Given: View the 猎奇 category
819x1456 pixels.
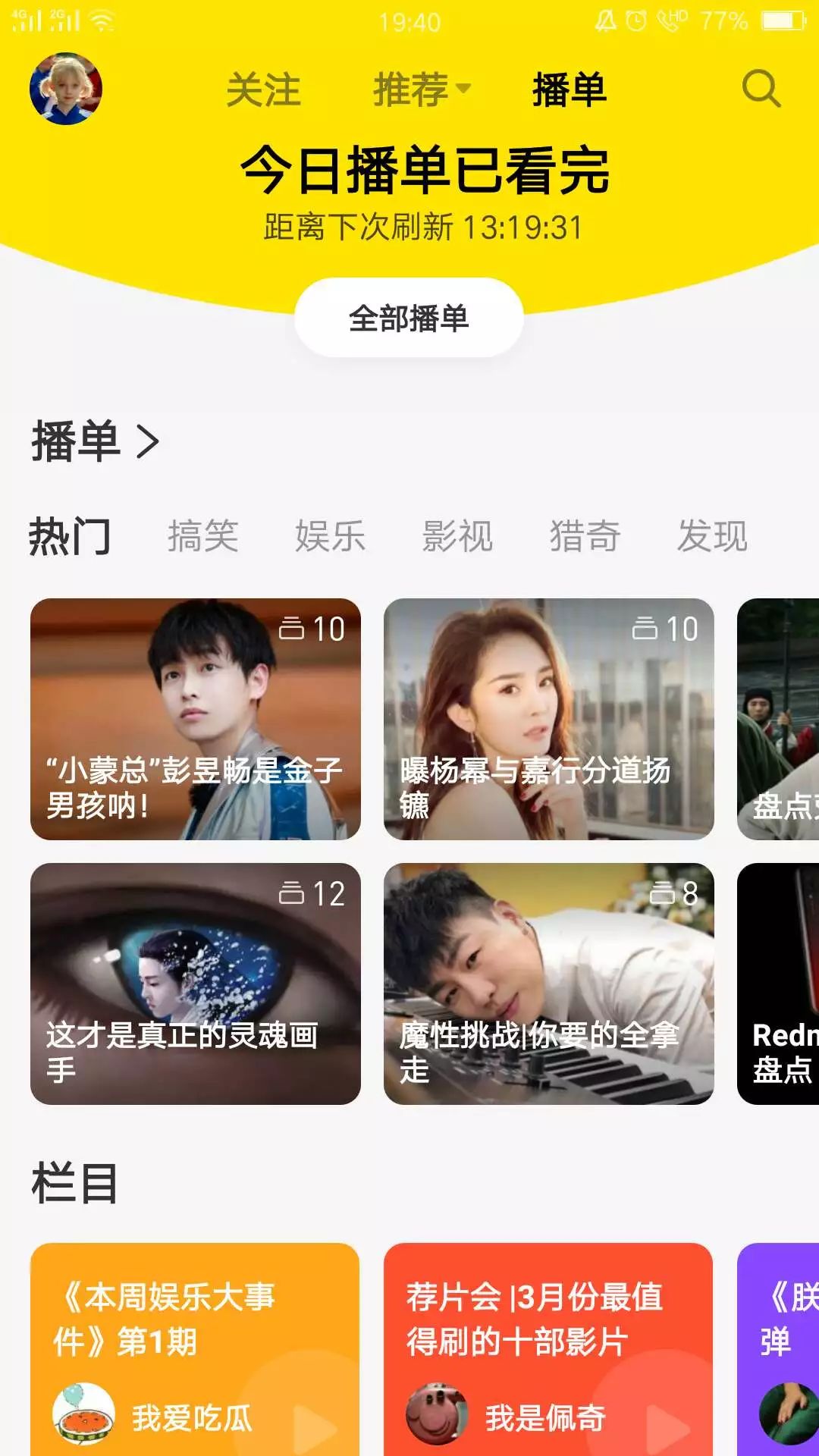Looking at the screenshot, I should click(x=585, y=537).
